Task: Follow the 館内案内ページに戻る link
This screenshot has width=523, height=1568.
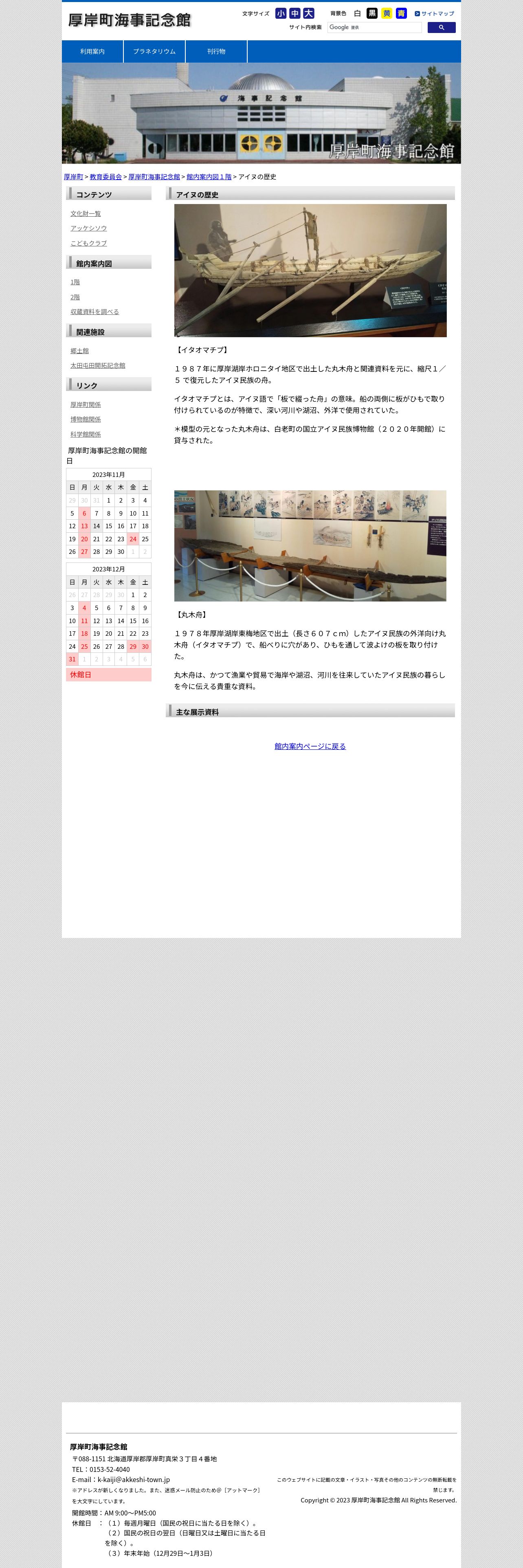Action: point(310,746)
